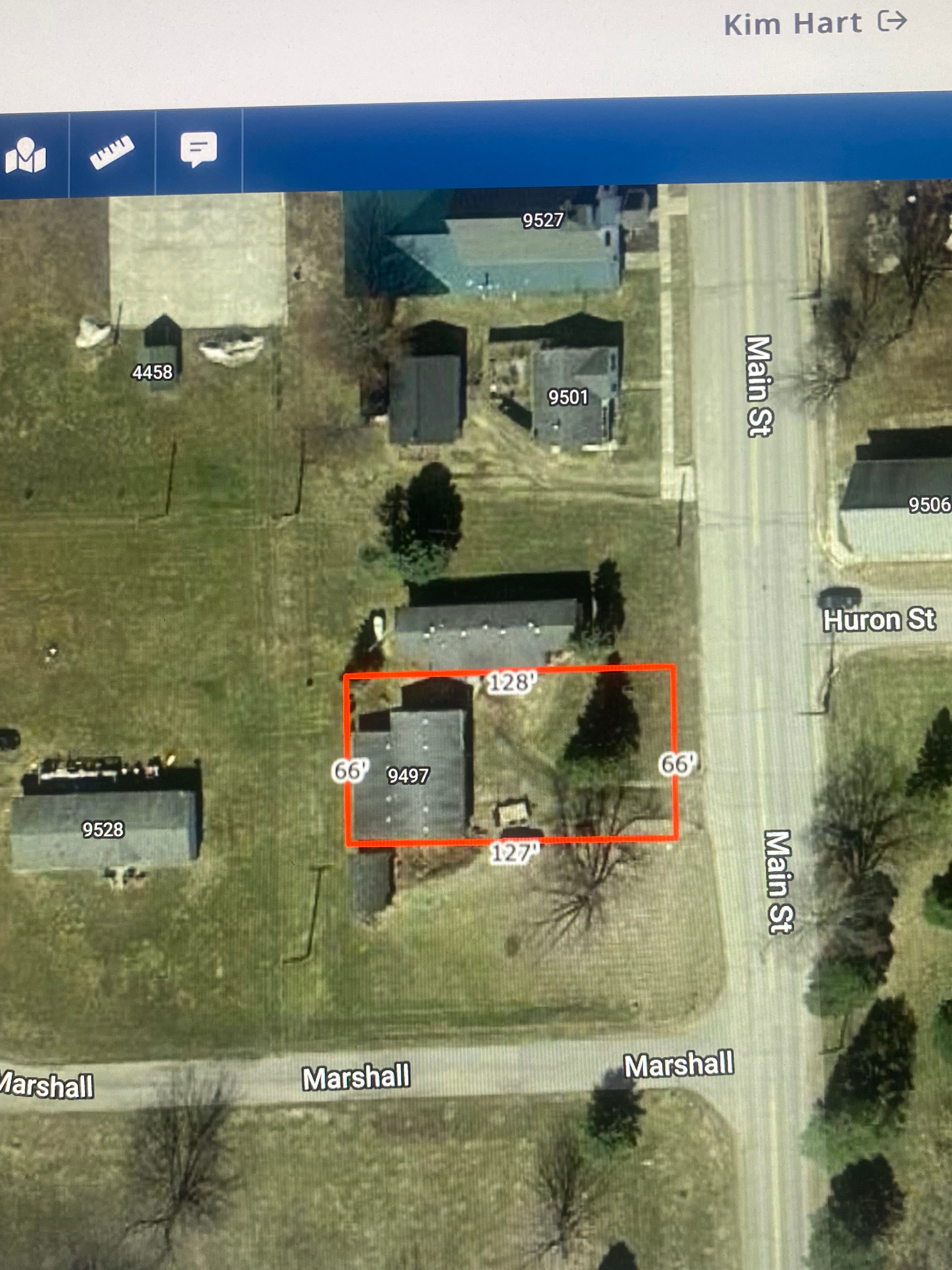Select the ruler measure tool
This screenshot has height=1270, width=952.
tap(112, 152)
